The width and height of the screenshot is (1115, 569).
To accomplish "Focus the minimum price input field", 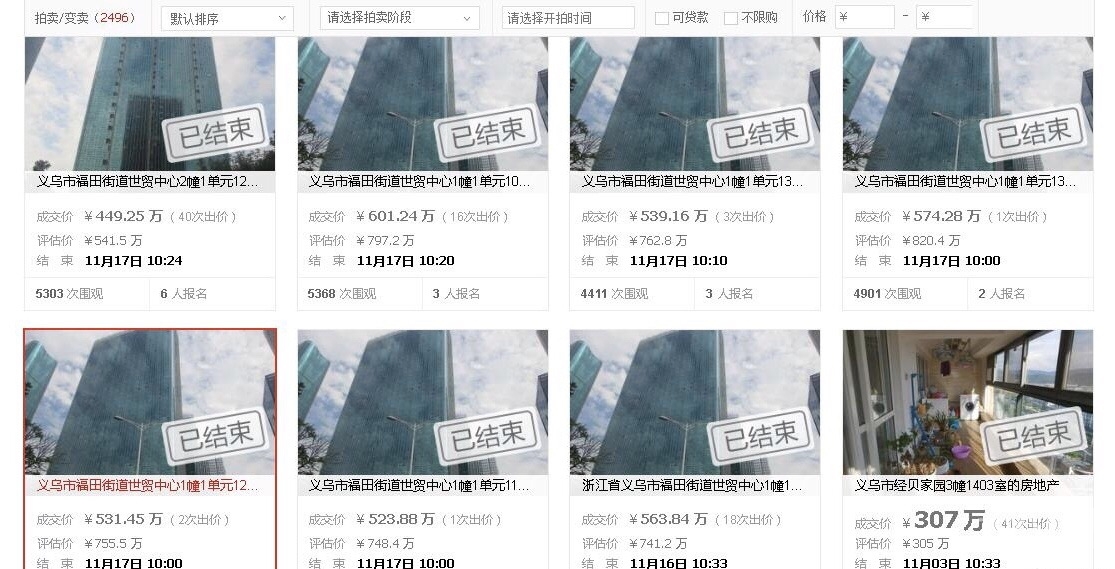I will tap(865, 17).
